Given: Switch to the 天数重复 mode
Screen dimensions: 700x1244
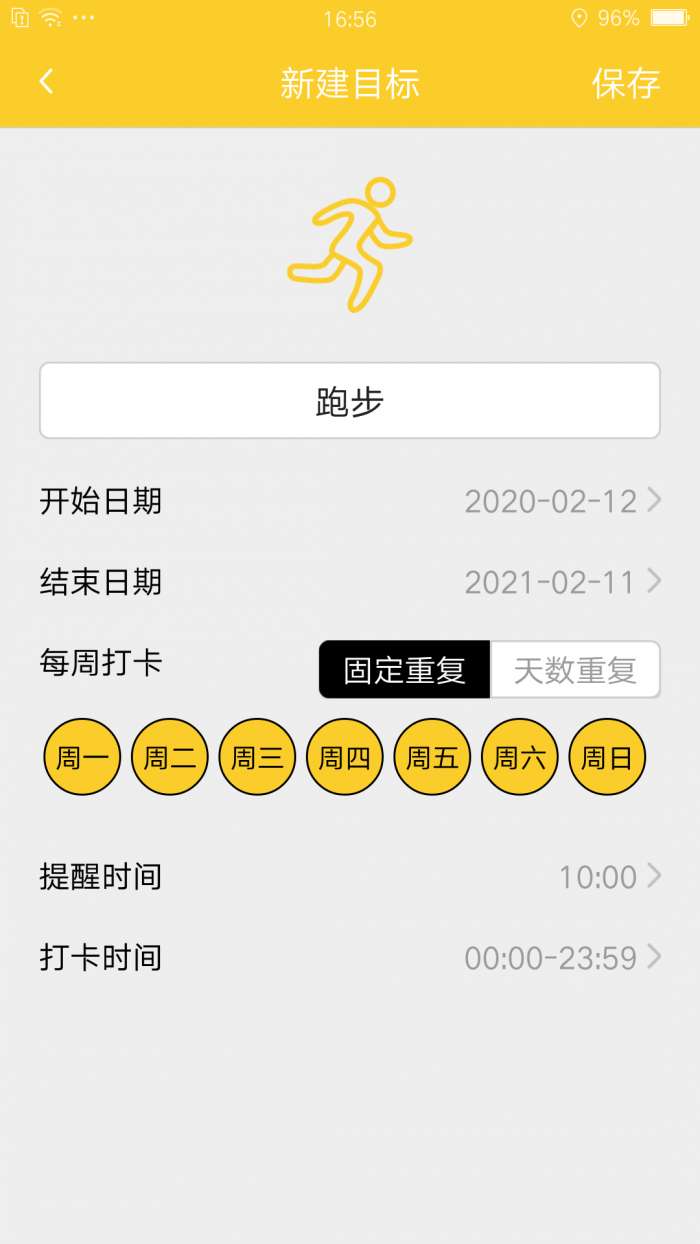Looking at the screenshot, I should point(575,670).
